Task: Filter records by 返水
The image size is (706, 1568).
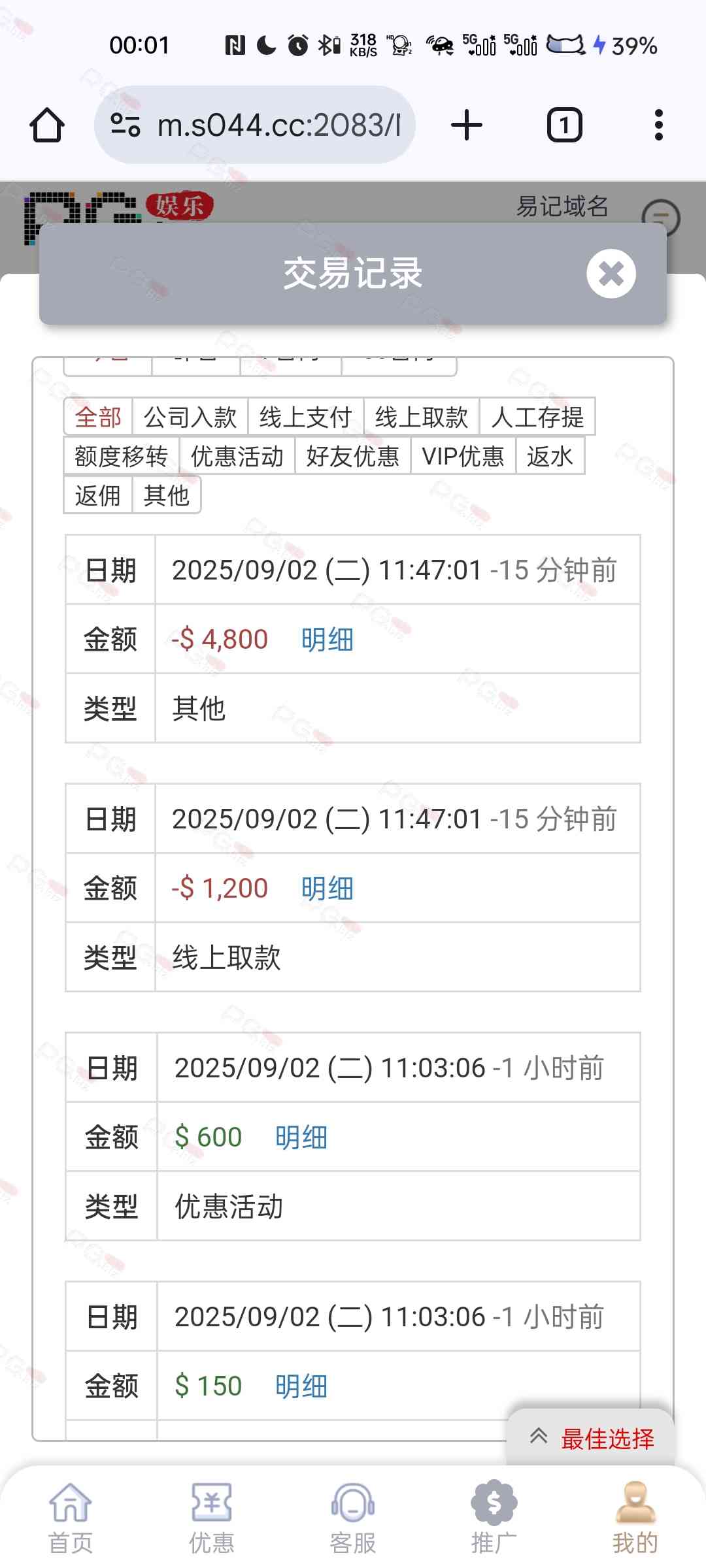Action: 550,456
